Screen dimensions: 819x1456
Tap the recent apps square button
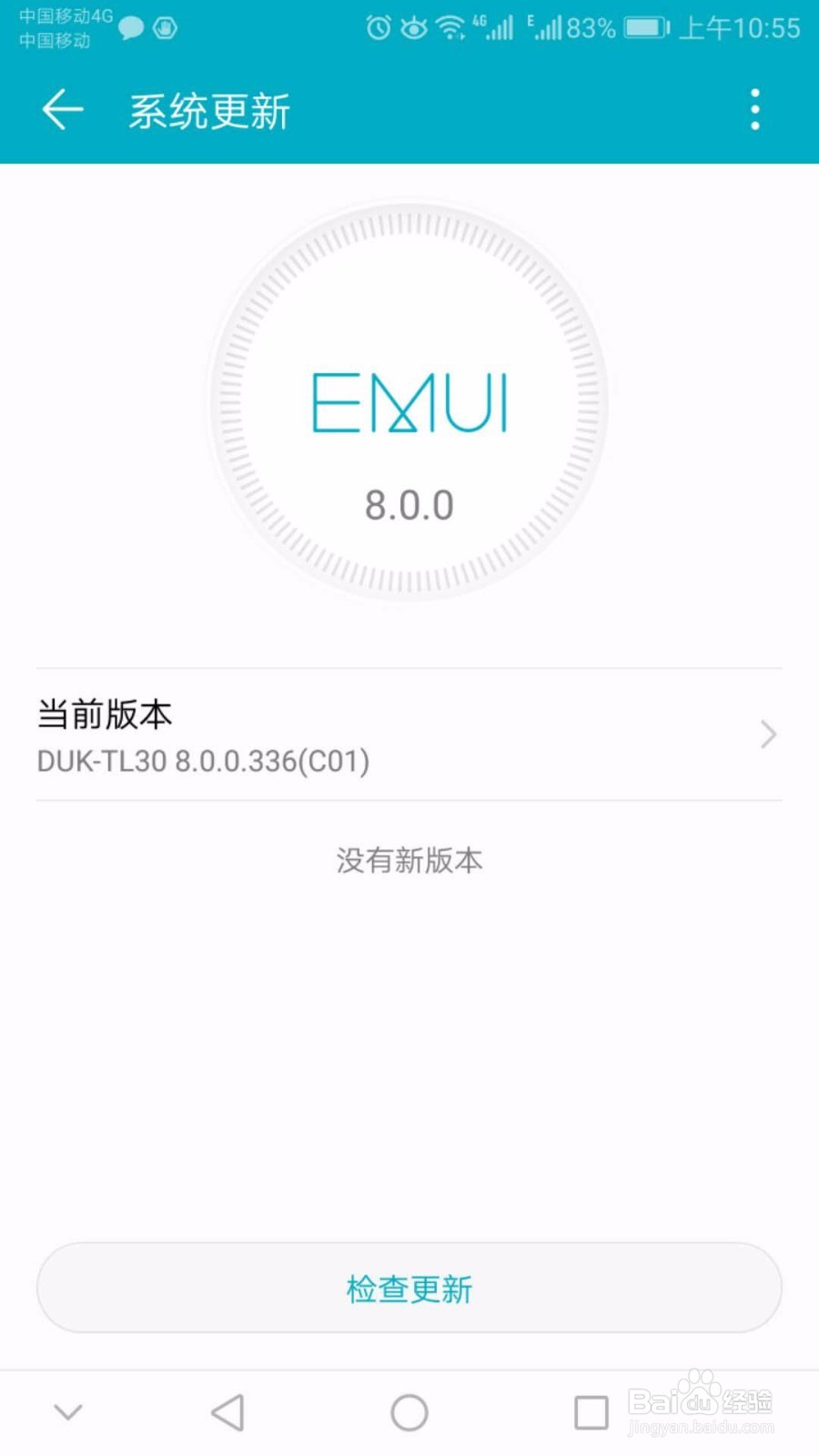click(591, 1412)
